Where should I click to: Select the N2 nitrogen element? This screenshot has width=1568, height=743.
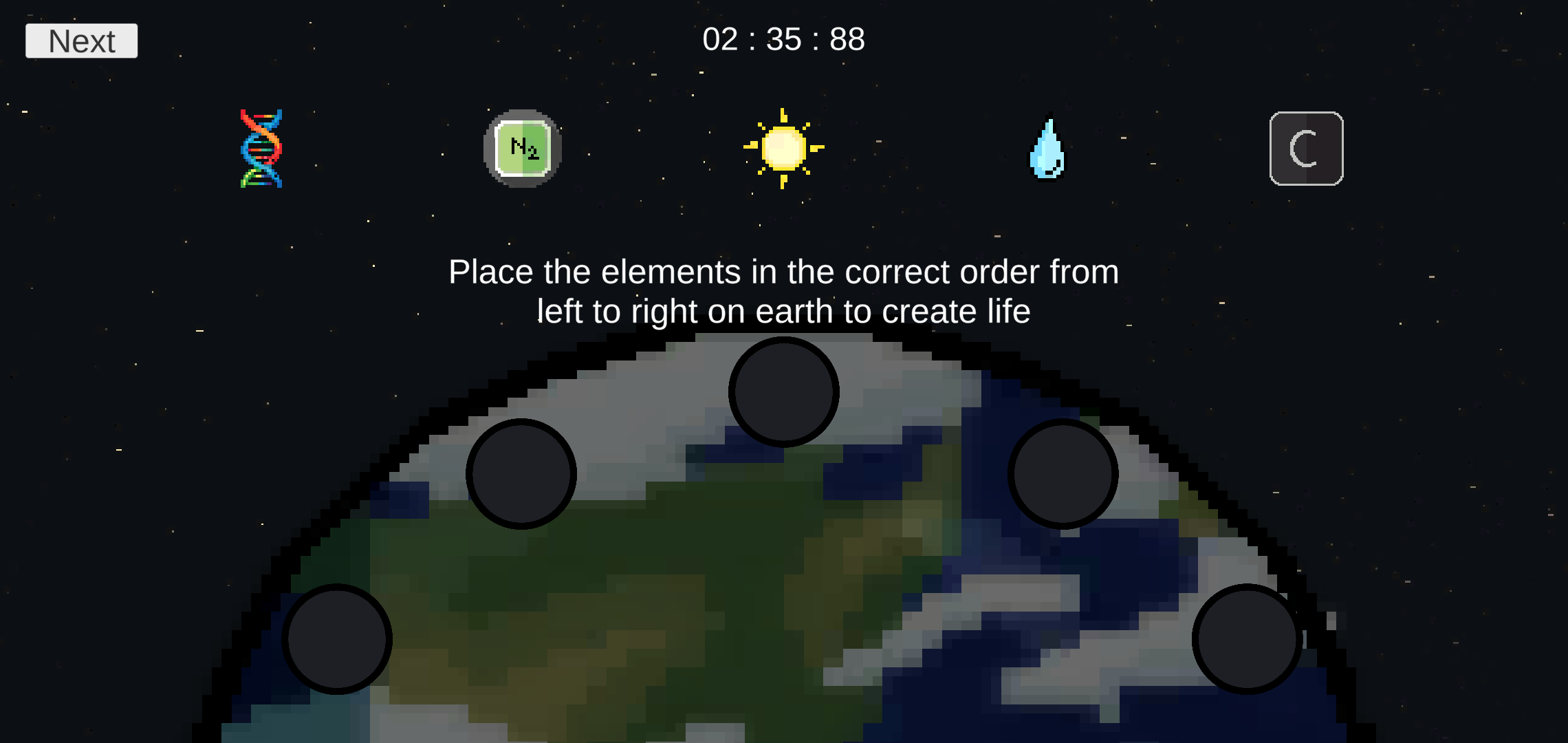(523, 149)
